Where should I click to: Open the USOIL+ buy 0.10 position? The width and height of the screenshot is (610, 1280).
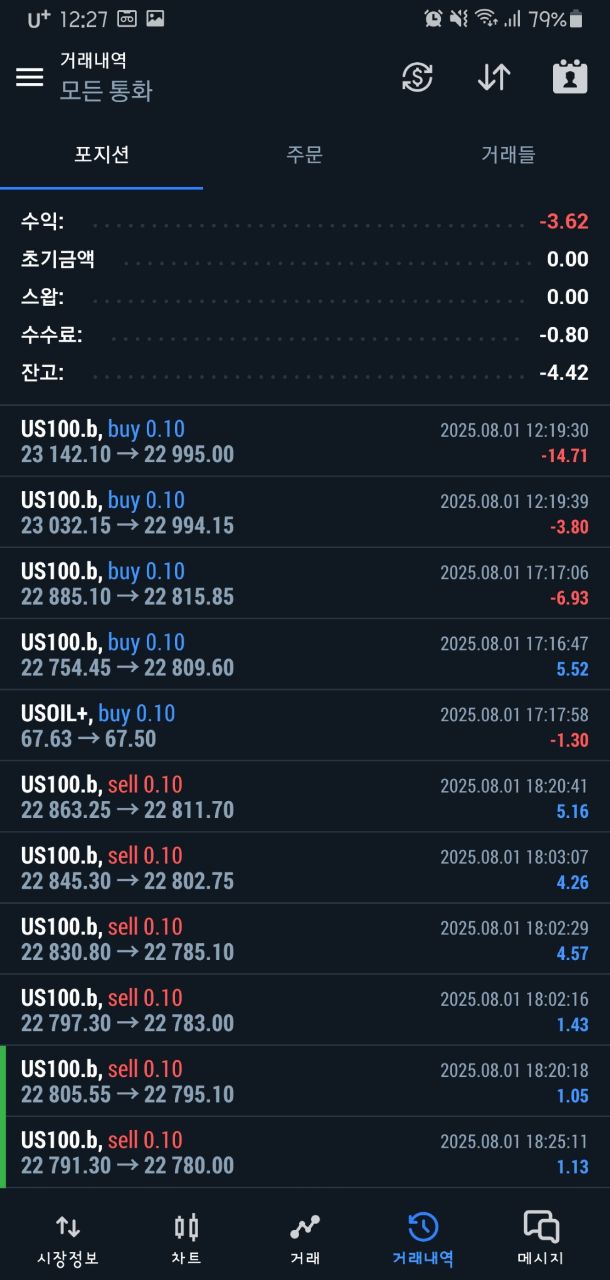coord(305,725)
